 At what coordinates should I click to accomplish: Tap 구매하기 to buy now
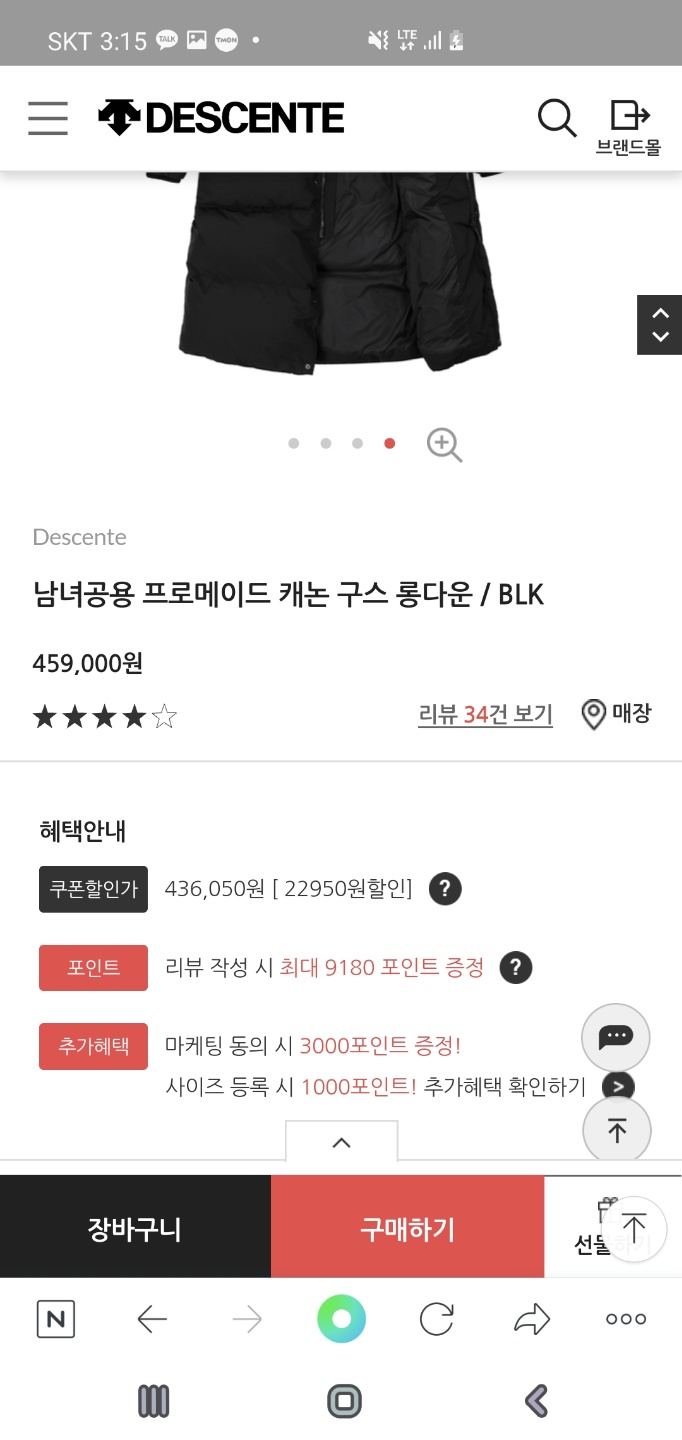tap(407, 1228)
